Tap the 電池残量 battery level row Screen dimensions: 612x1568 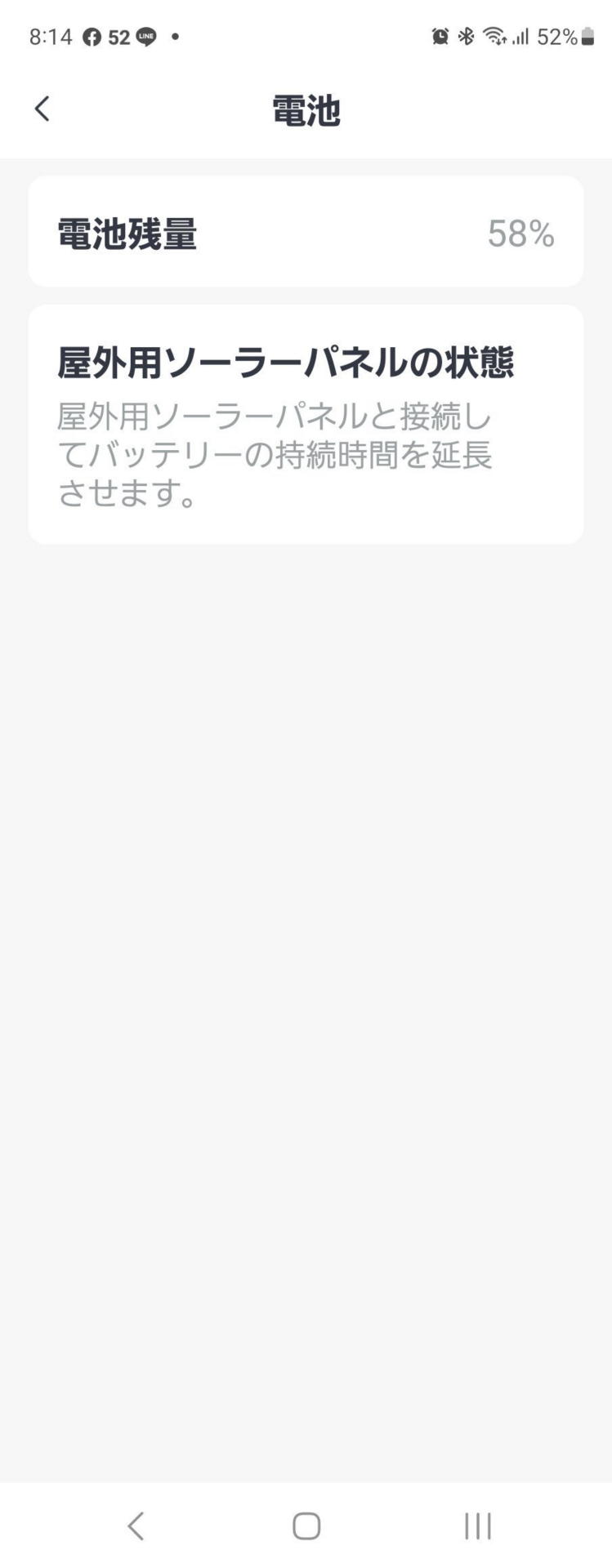point(306,232)
